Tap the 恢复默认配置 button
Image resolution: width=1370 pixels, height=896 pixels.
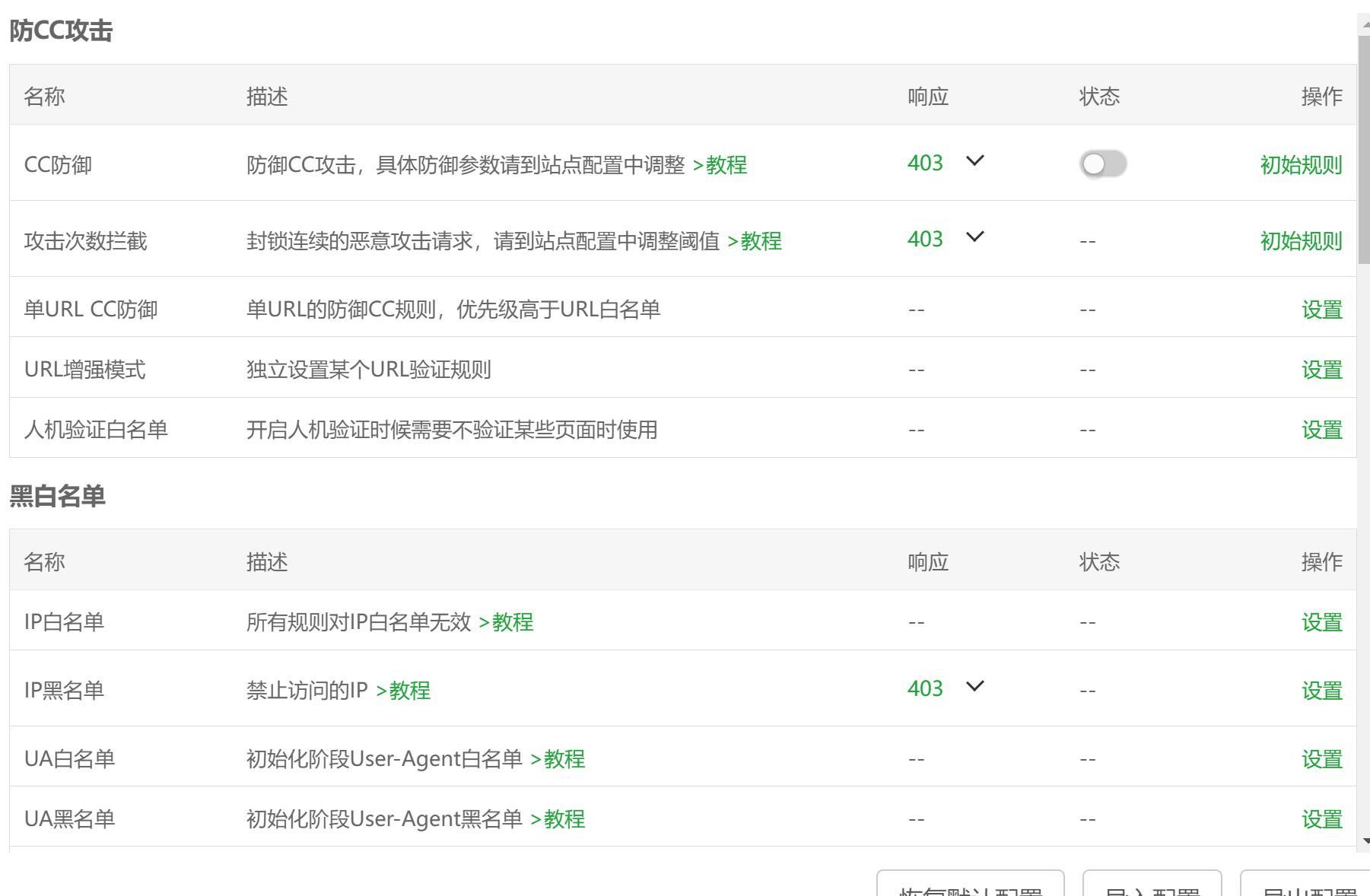[x=970, y=887]
